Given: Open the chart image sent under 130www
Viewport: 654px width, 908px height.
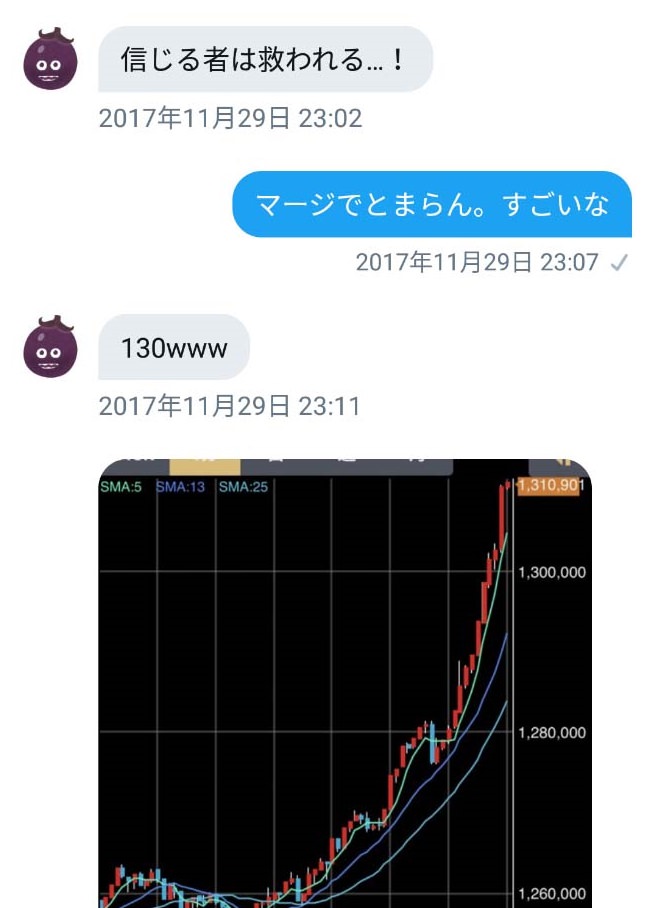Looking at the screenshot, I should 345,685.
